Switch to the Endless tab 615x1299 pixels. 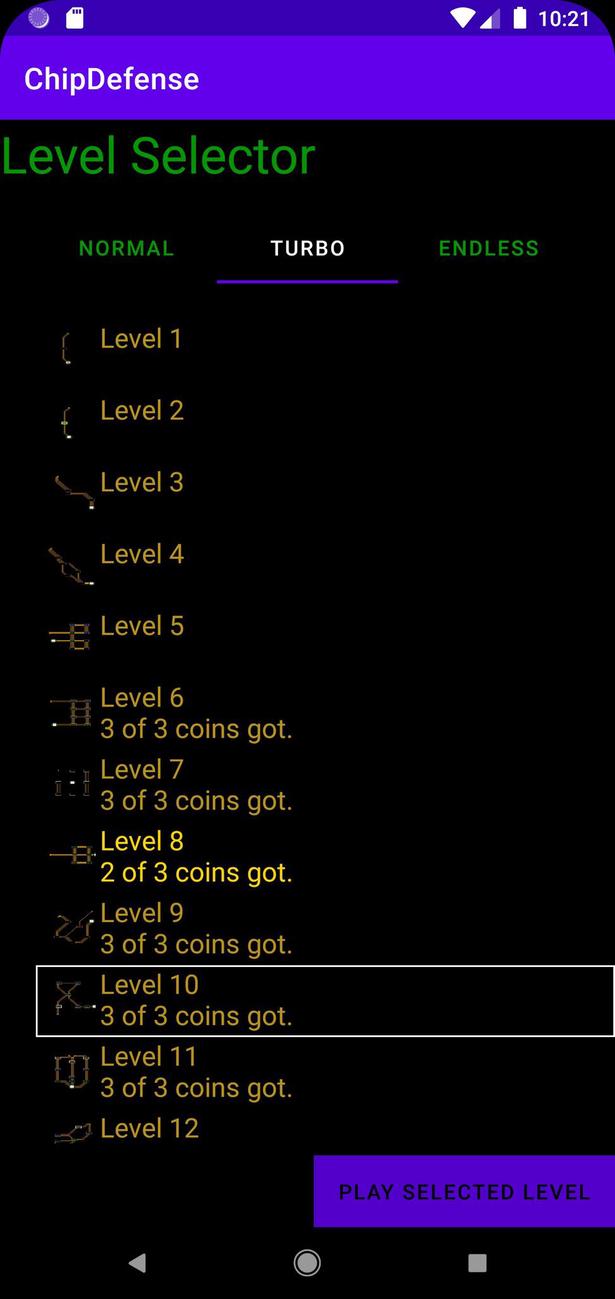(x=488, y=249)
